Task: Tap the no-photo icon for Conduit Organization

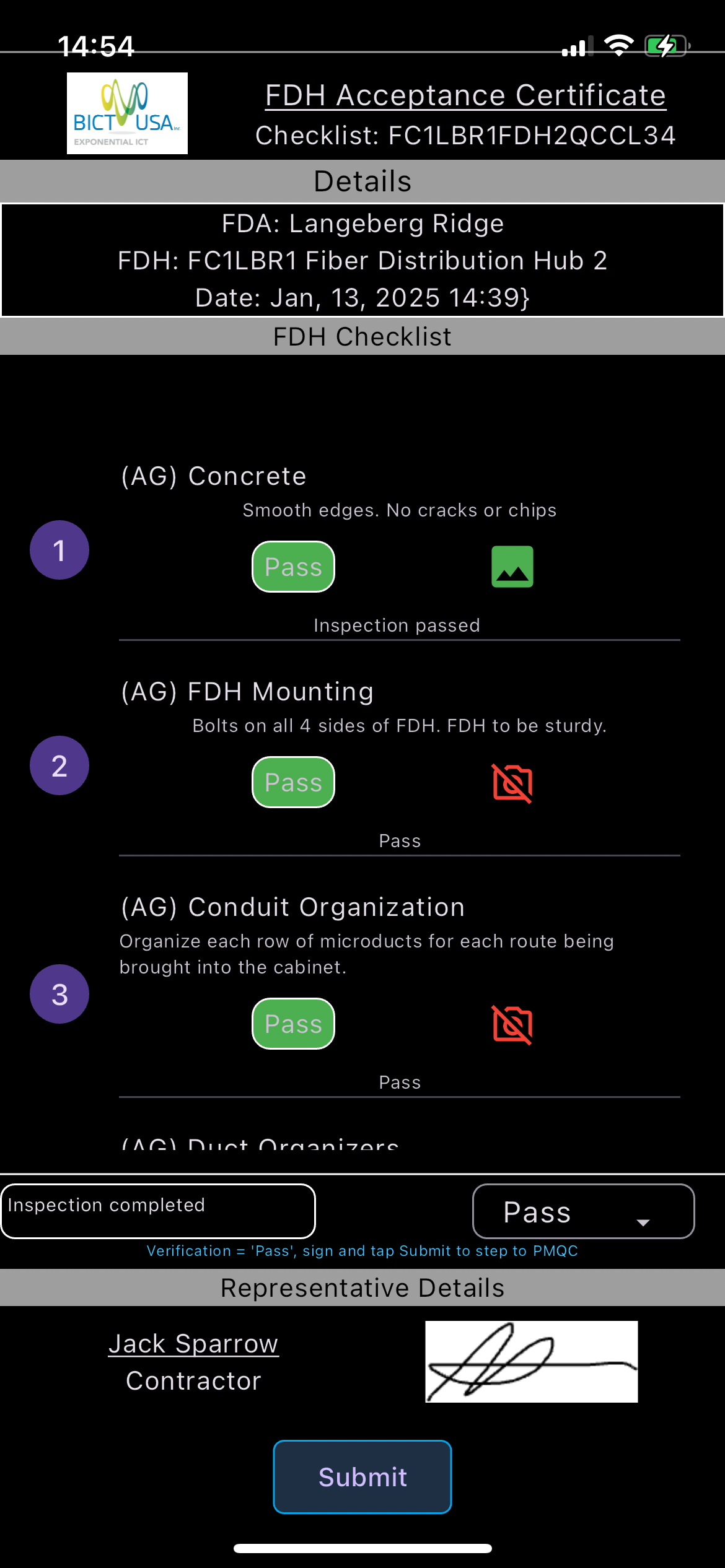Action: (512, 1024)
